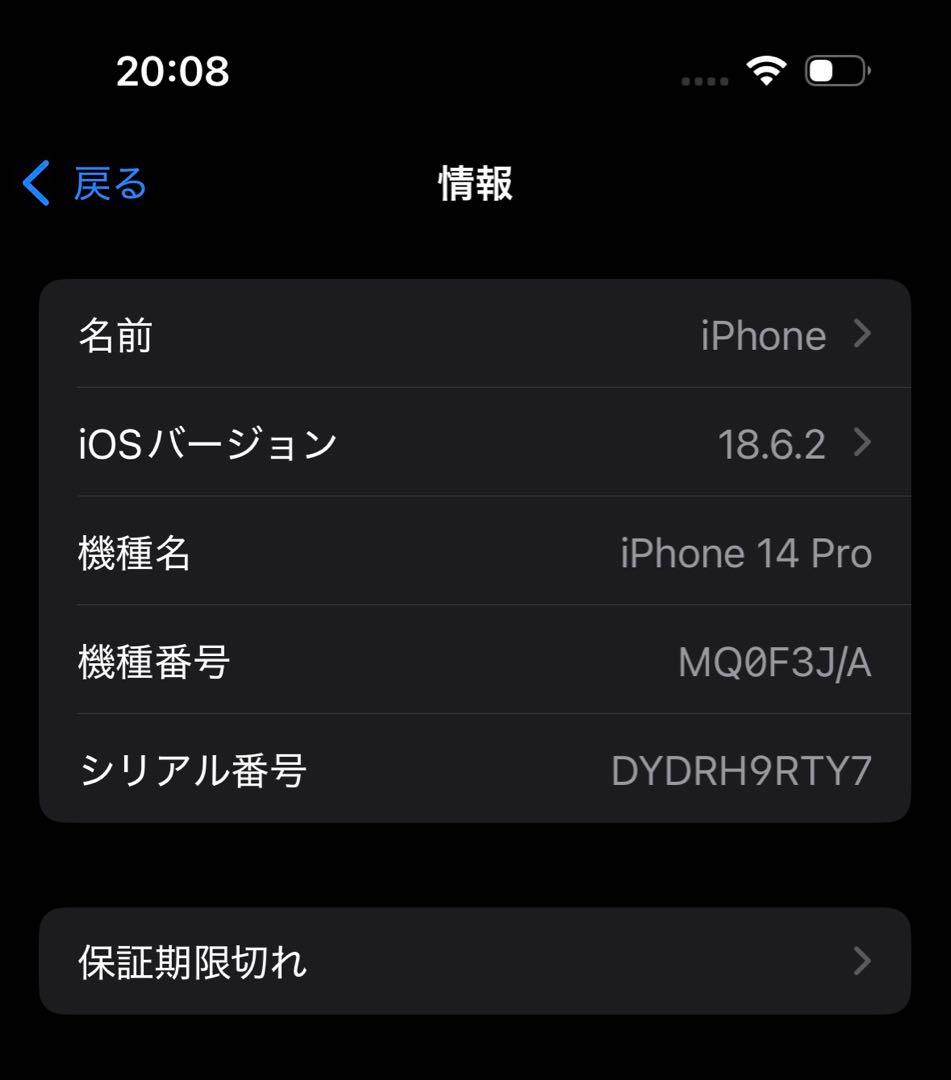Select the 機種名 iPhone 14 Pro row
The image size is (951, 1080).
coord(475,552)
